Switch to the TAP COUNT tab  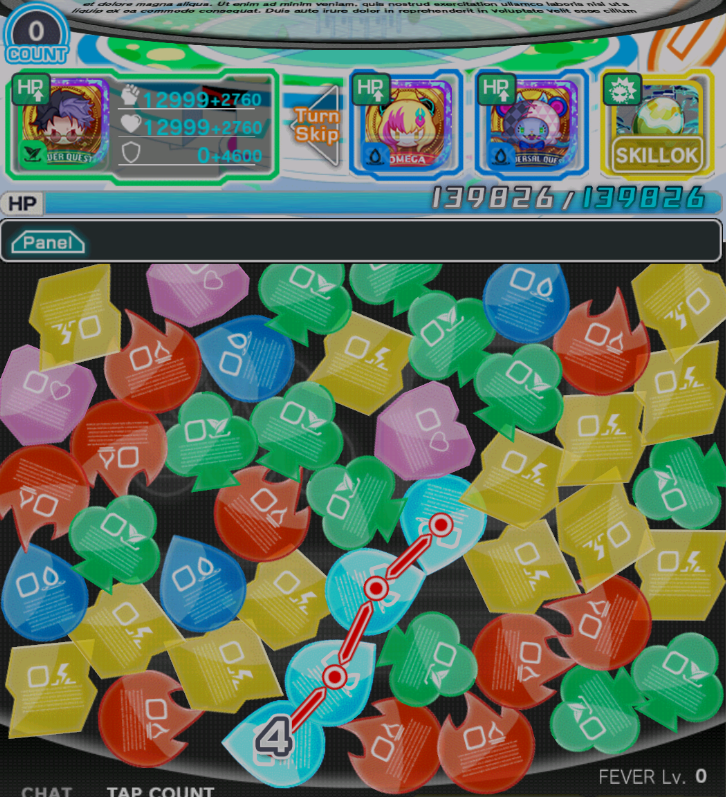160,791
